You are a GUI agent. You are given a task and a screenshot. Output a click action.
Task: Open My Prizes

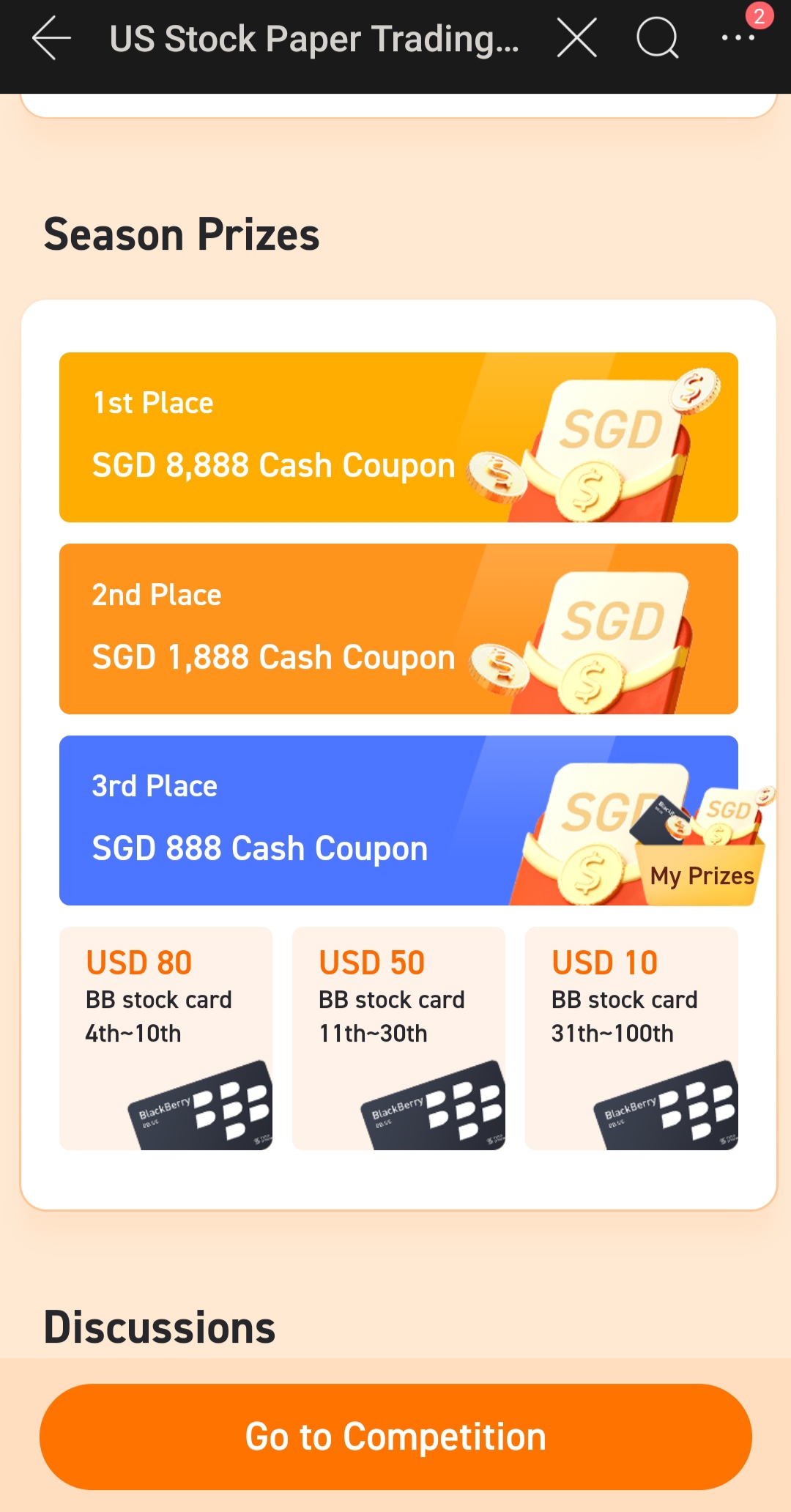click(701, 874)
